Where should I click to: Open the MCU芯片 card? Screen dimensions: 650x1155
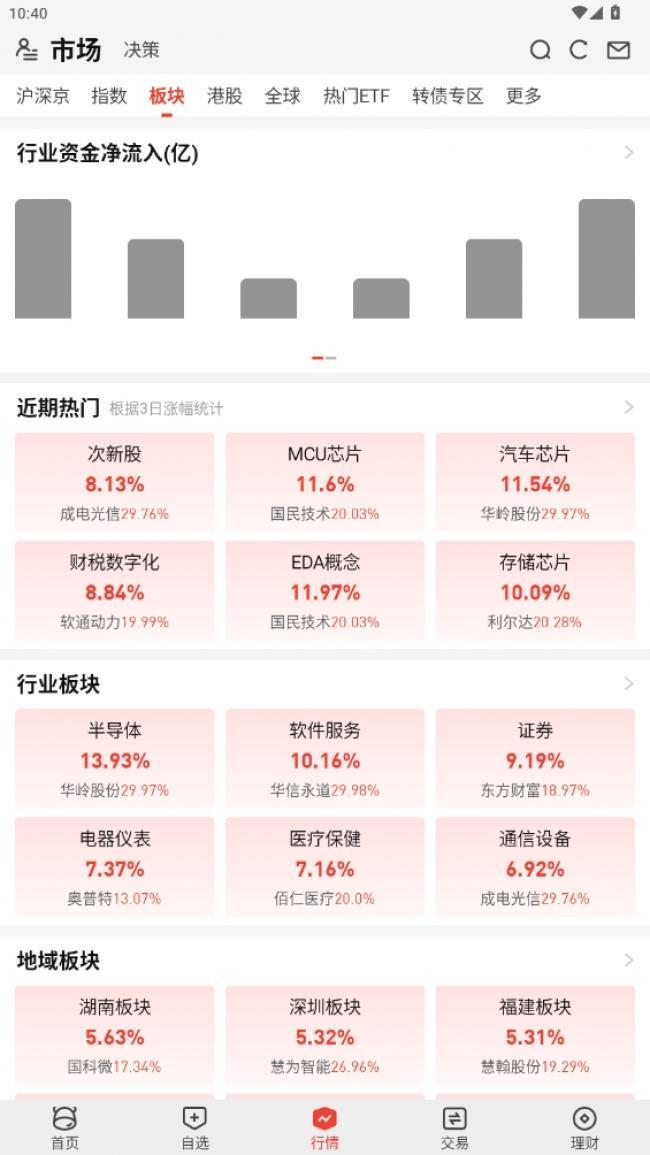point(325,482)
